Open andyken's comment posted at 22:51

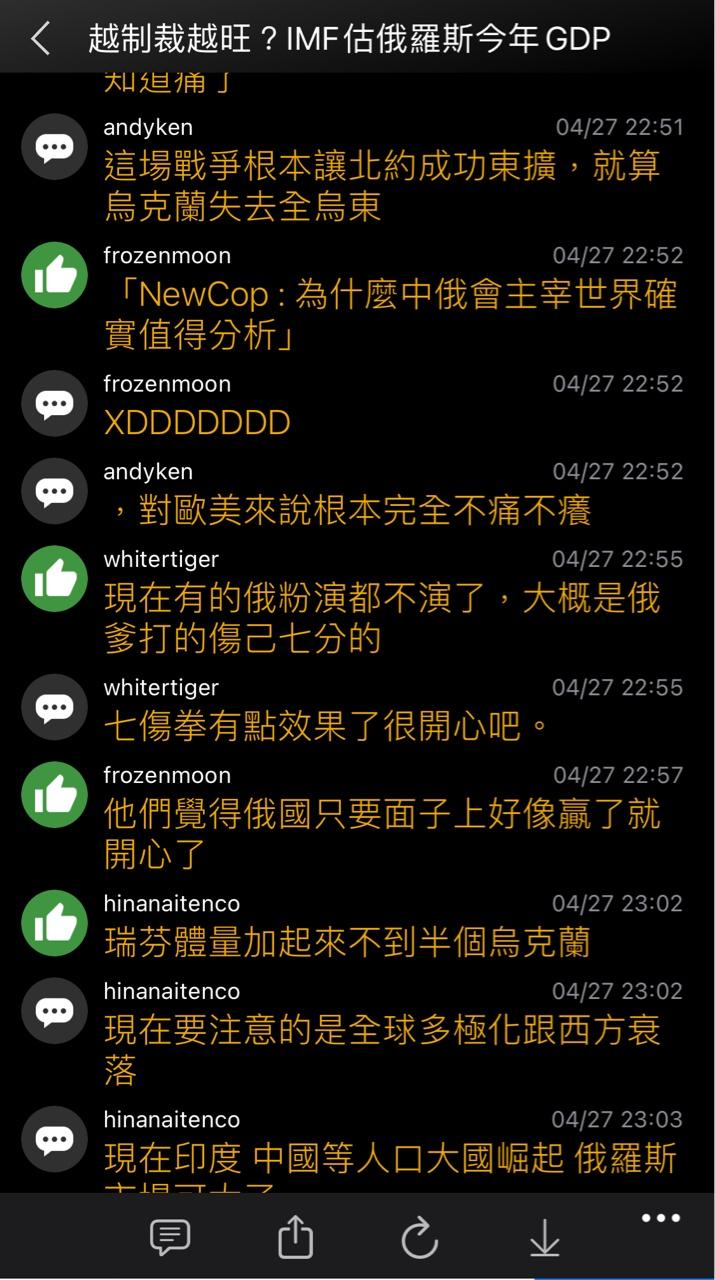380,186
